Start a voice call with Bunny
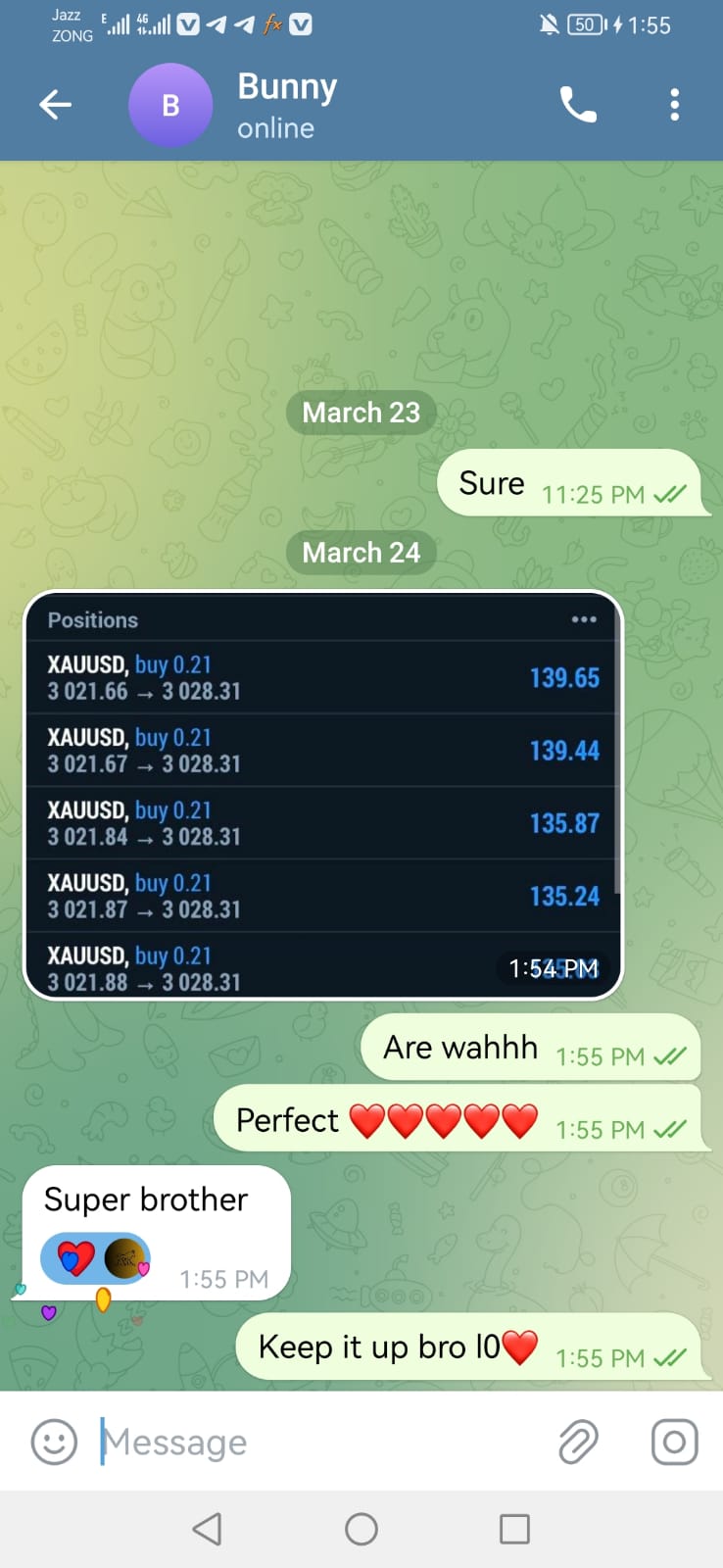The width and height of the screenshot is (723, 1568). coord(578,105)
